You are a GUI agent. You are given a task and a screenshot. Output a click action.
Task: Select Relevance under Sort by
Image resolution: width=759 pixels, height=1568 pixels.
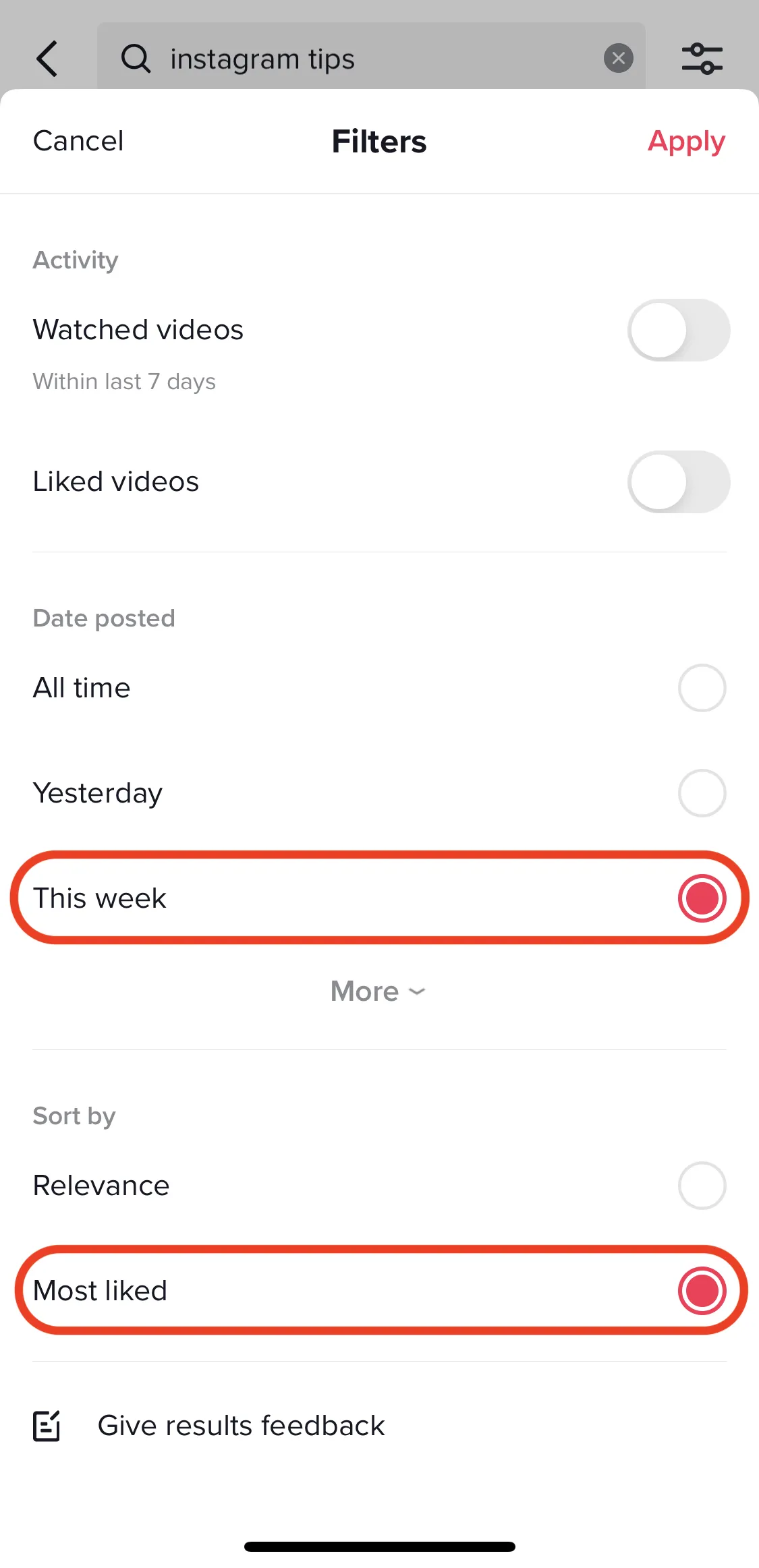702,1186
